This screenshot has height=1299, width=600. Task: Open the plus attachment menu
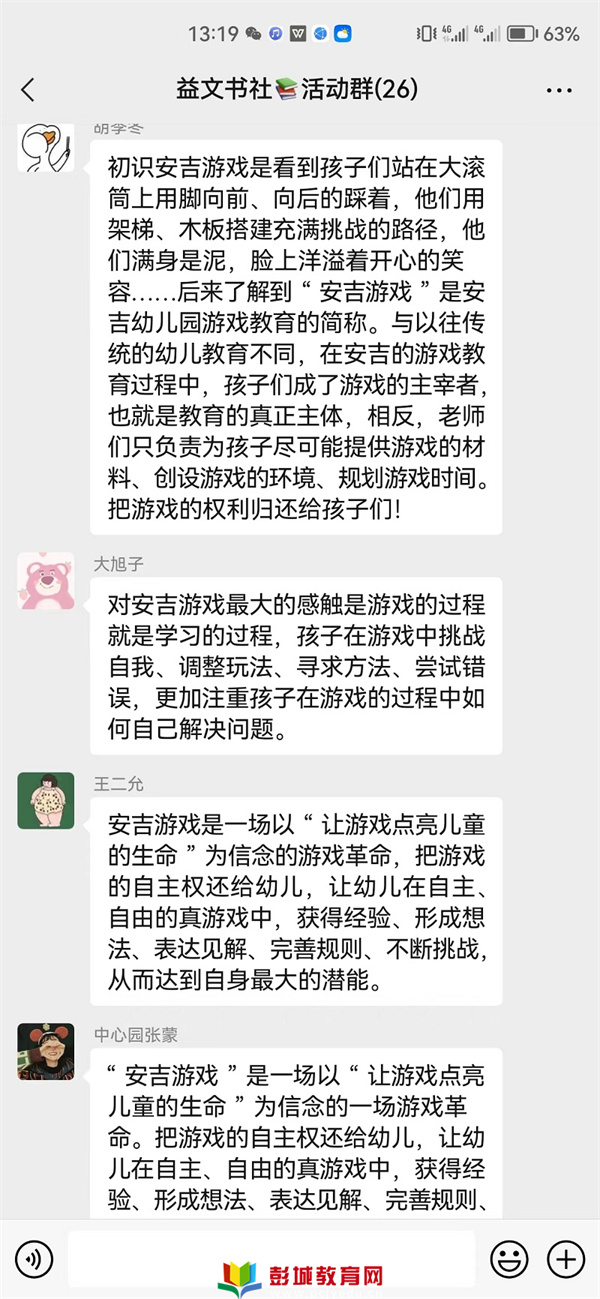pos(567,1257)
